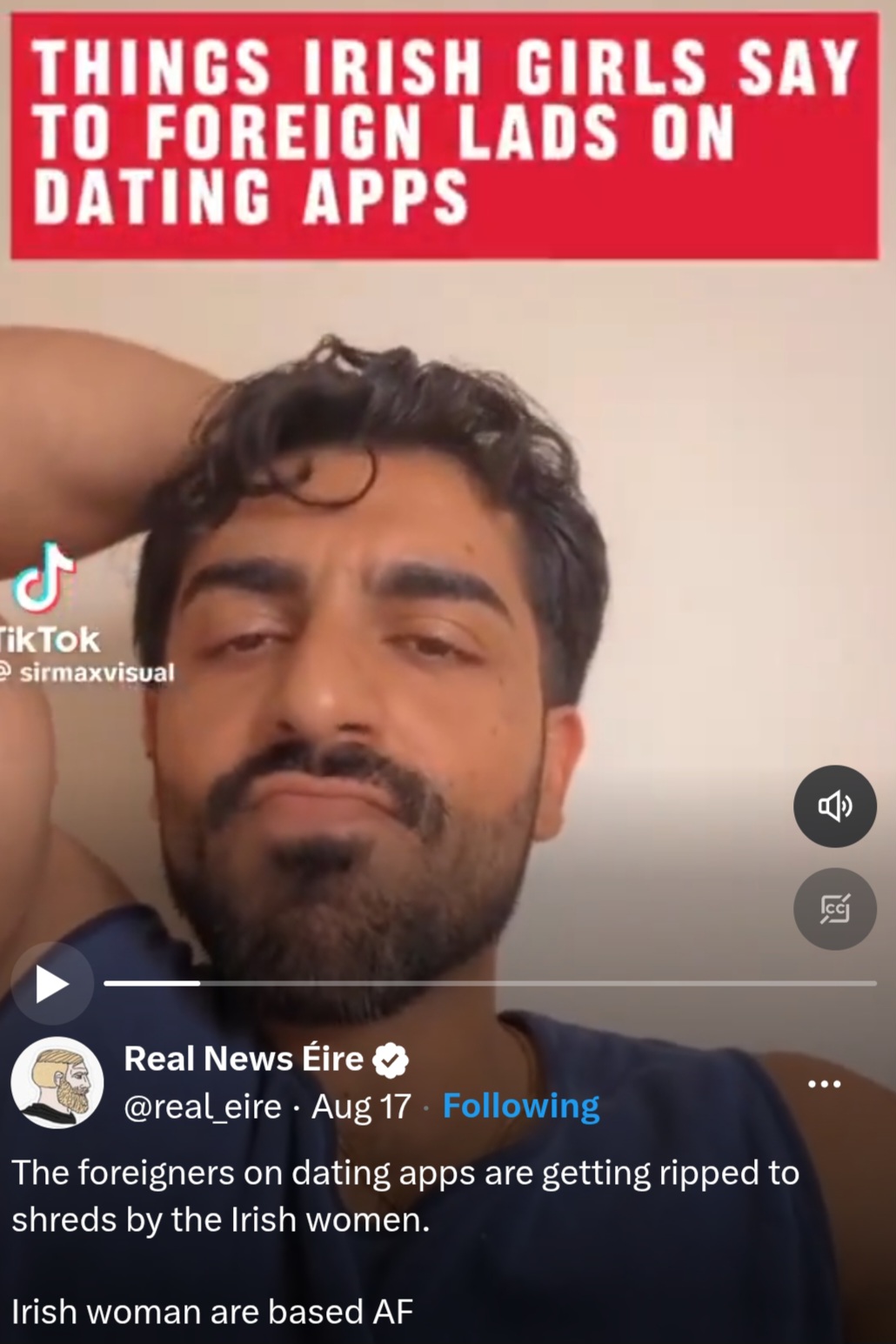
Task: Open the post's three-dot overflow menu
Action: tap(824, 1084)
